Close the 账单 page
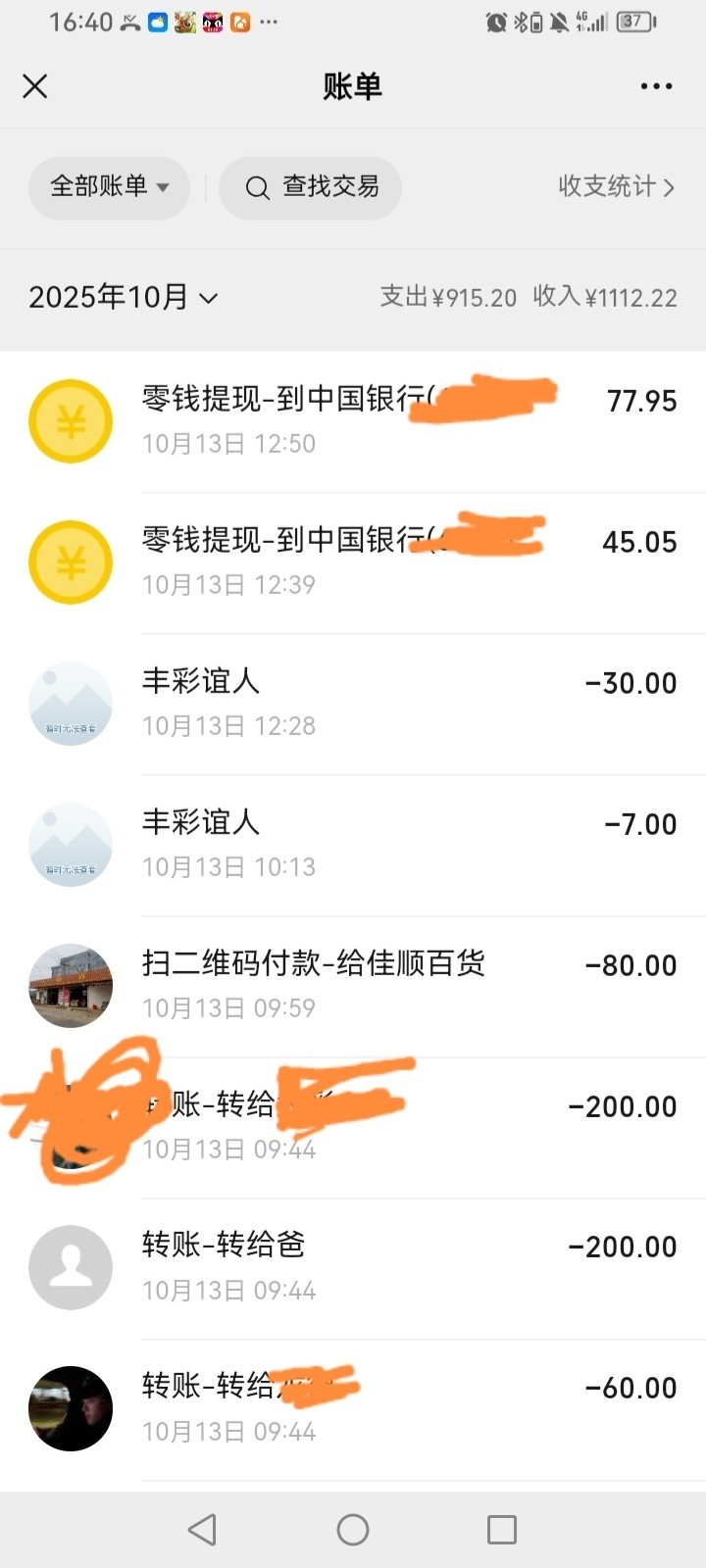This screenshot has width=706, height=1568. tap(35, 86)
